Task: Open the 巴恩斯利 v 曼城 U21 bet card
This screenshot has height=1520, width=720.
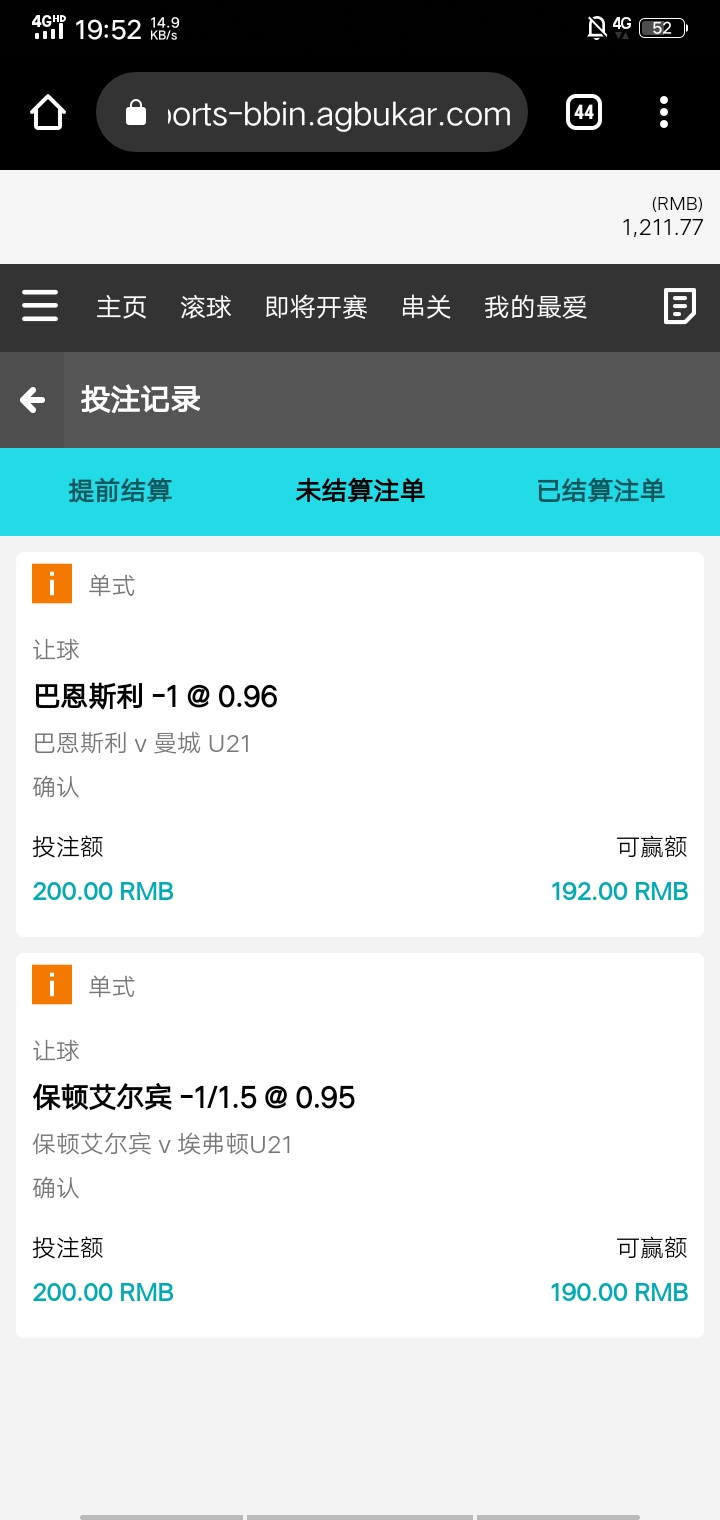Action: tap(360, 744)
